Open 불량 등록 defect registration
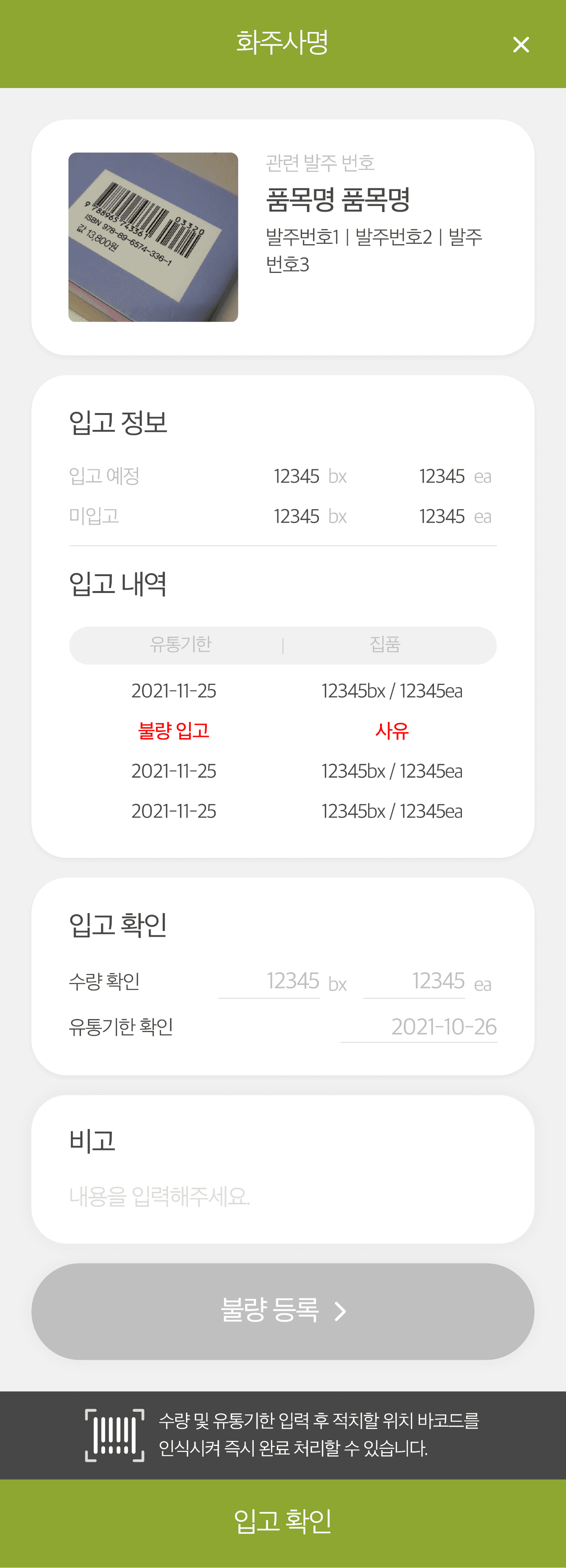 (x=282, y=1311)
